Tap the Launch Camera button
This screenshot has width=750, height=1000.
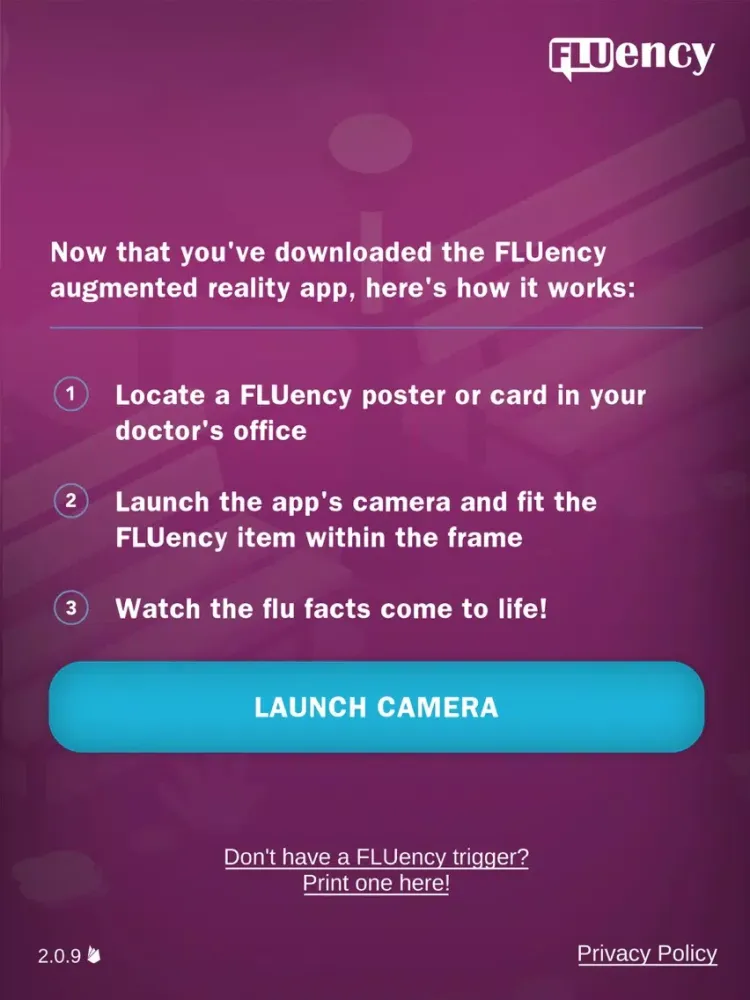[376, 707]
